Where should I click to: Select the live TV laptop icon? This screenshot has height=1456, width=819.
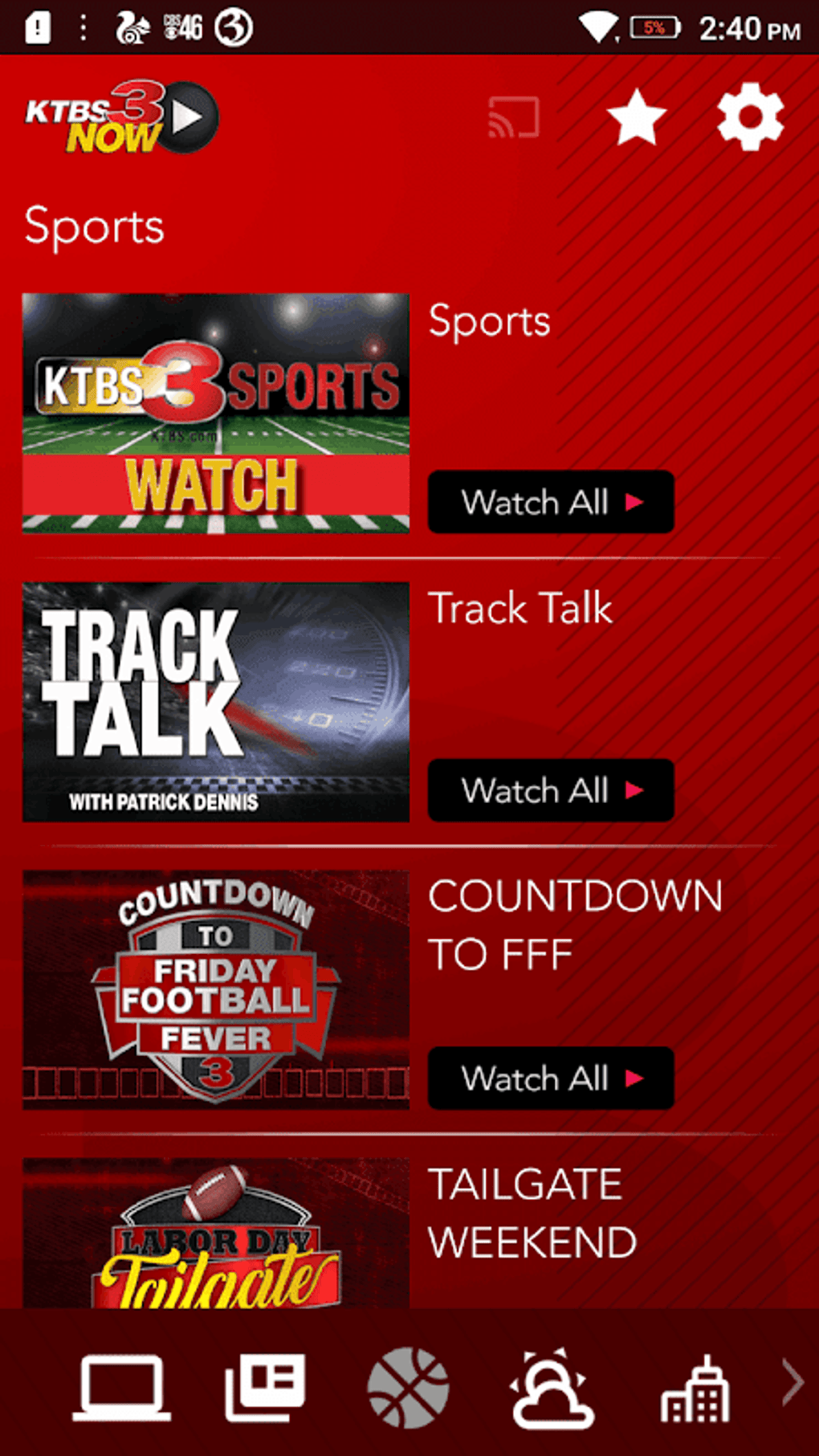(x=121, y=1389)
